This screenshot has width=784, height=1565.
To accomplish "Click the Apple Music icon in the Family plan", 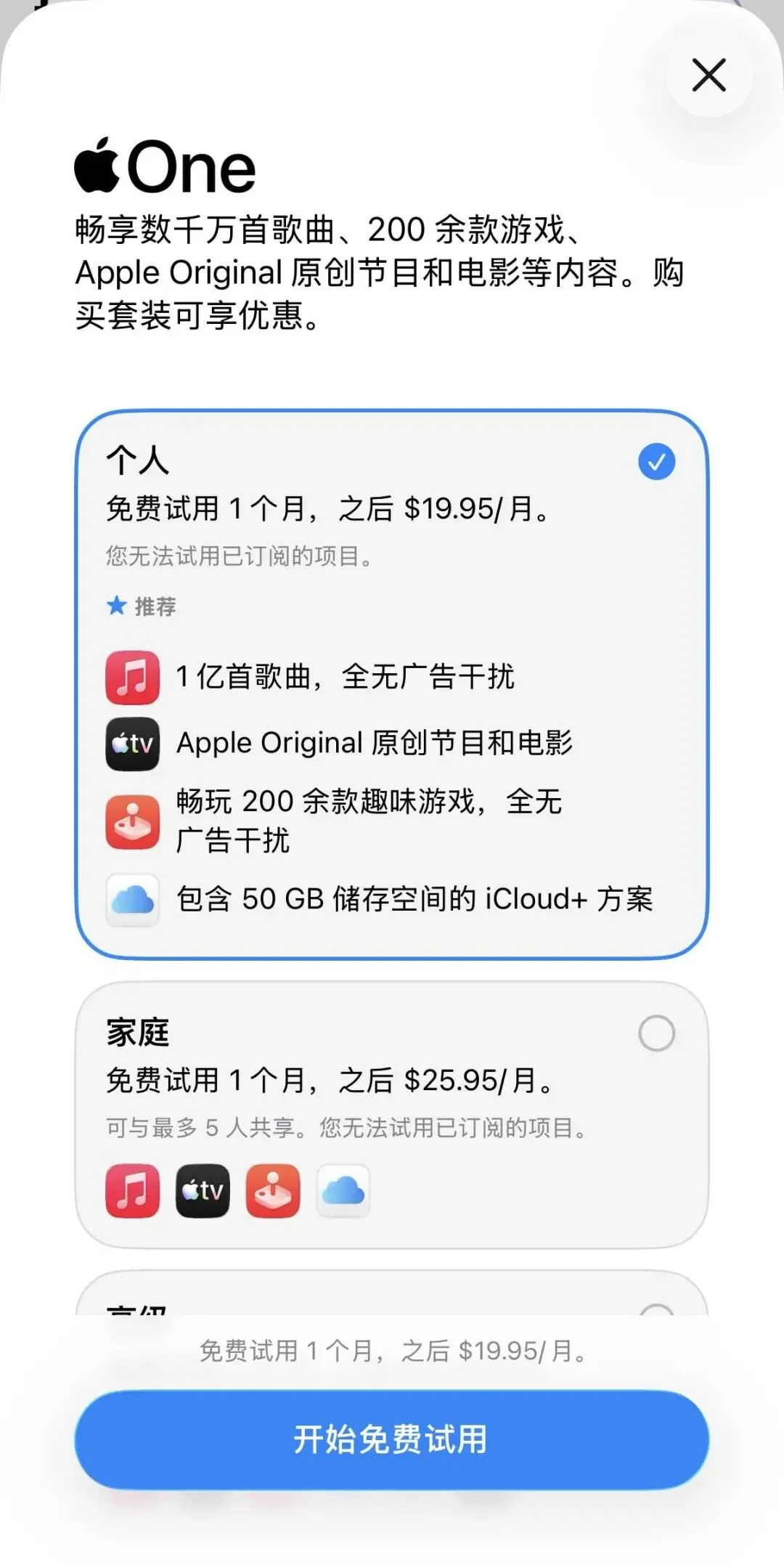I will [x=133, y=1190].
